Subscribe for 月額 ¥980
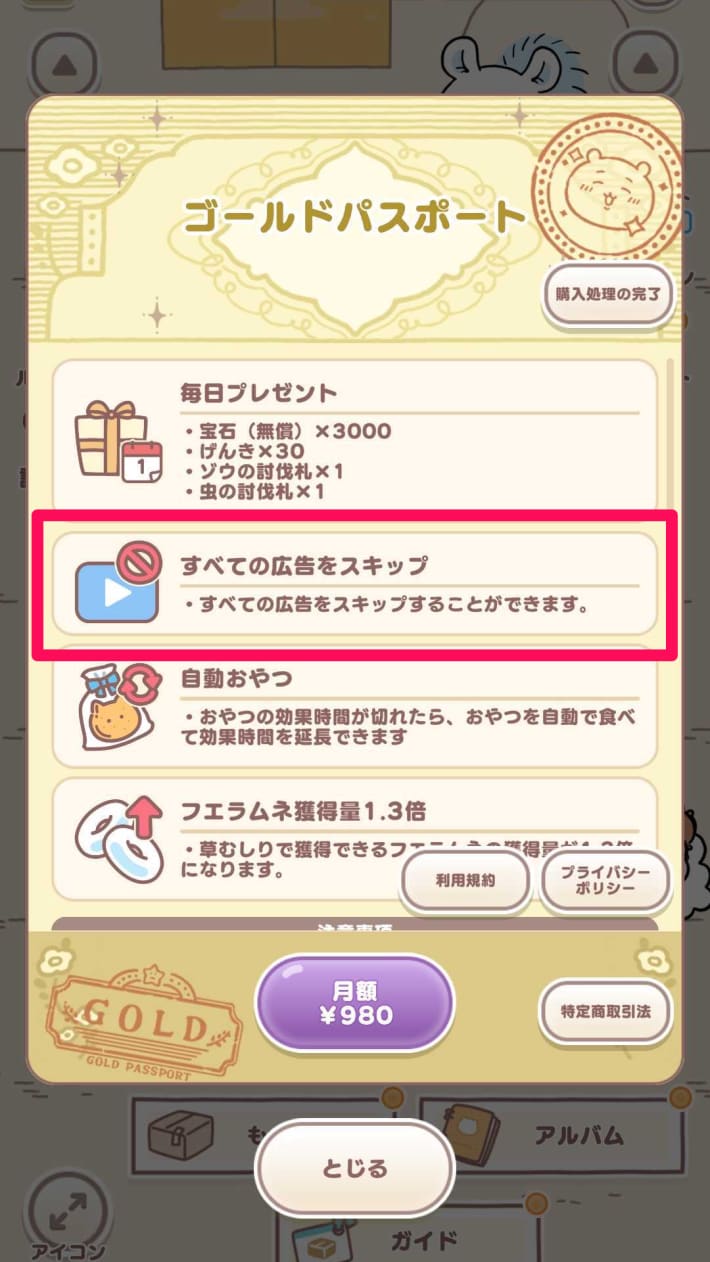 pyautogui.click(x=355, y=1002)
